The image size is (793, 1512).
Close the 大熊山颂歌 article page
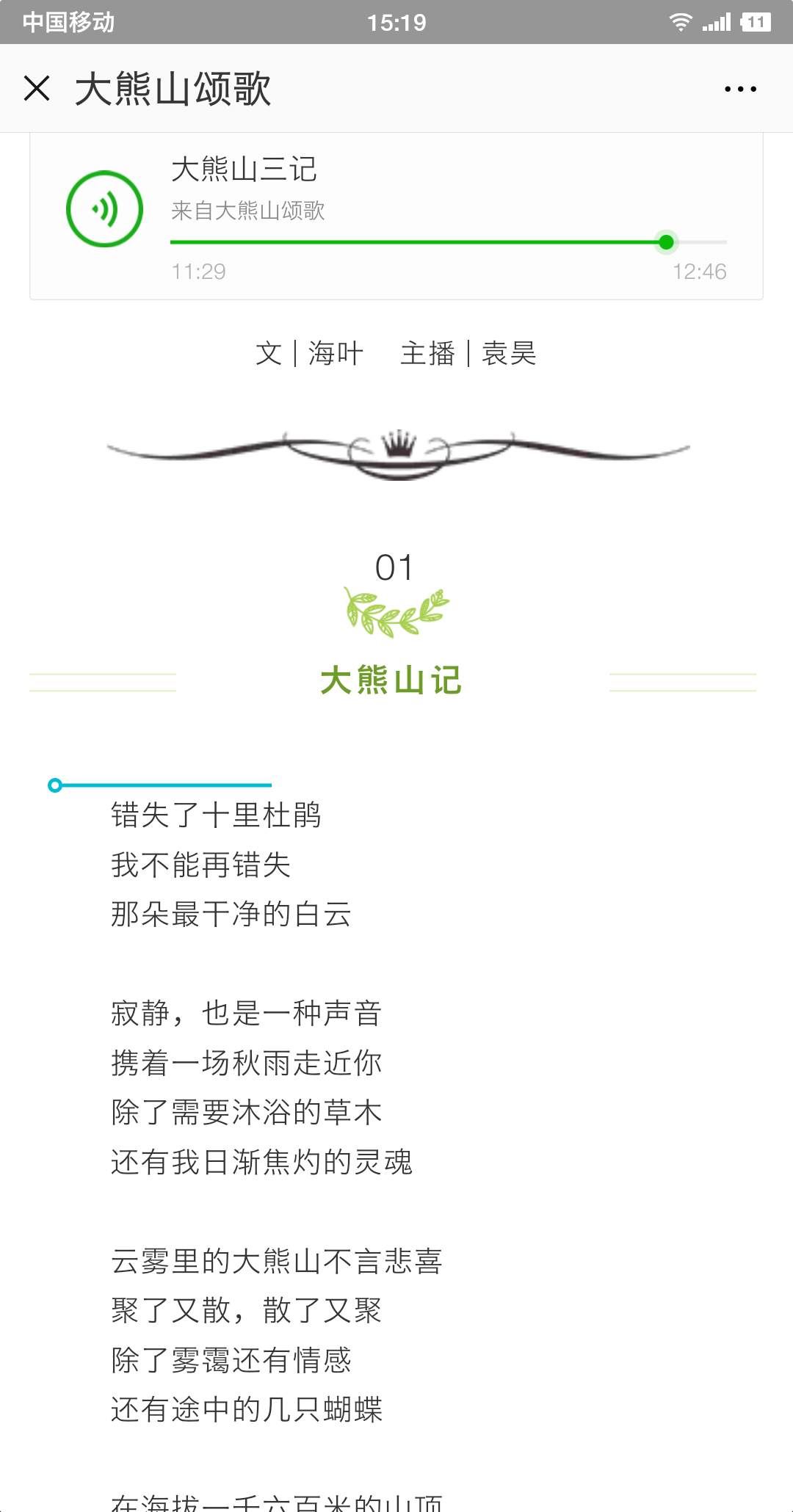click(37, 89)
